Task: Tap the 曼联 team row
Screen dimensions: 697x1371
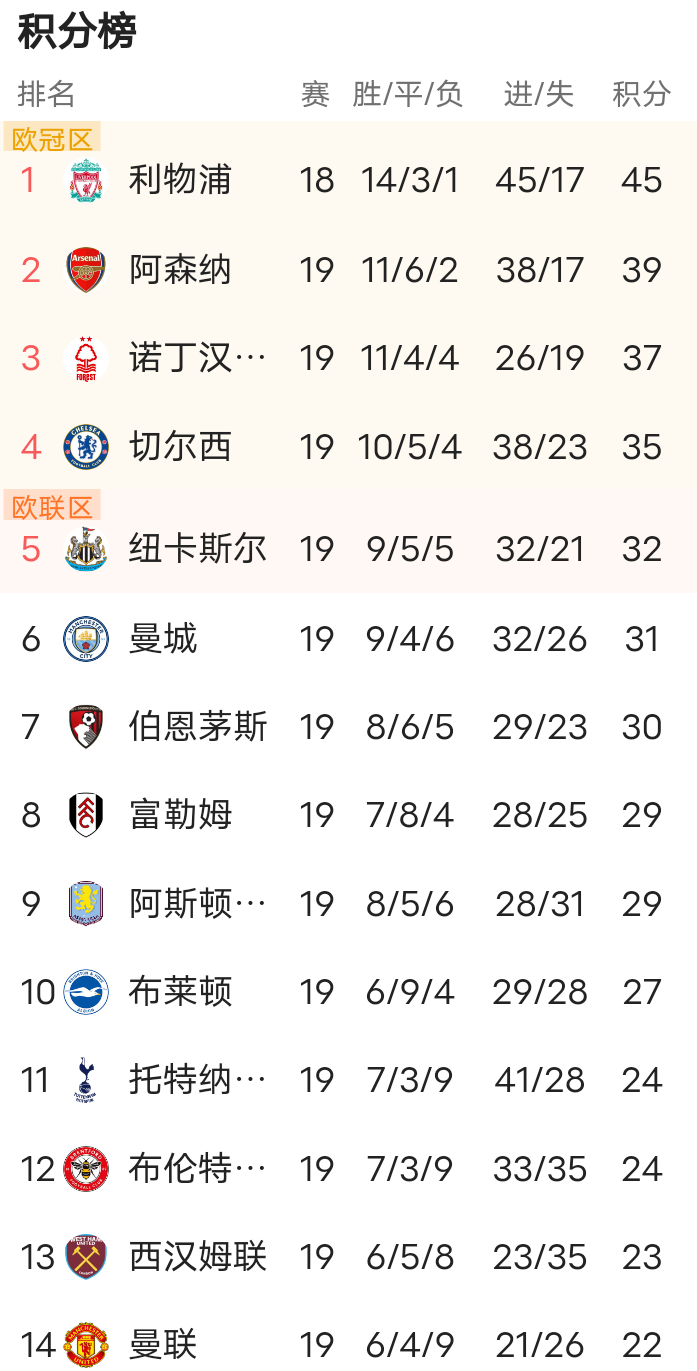Action: tap(163, 1344)
